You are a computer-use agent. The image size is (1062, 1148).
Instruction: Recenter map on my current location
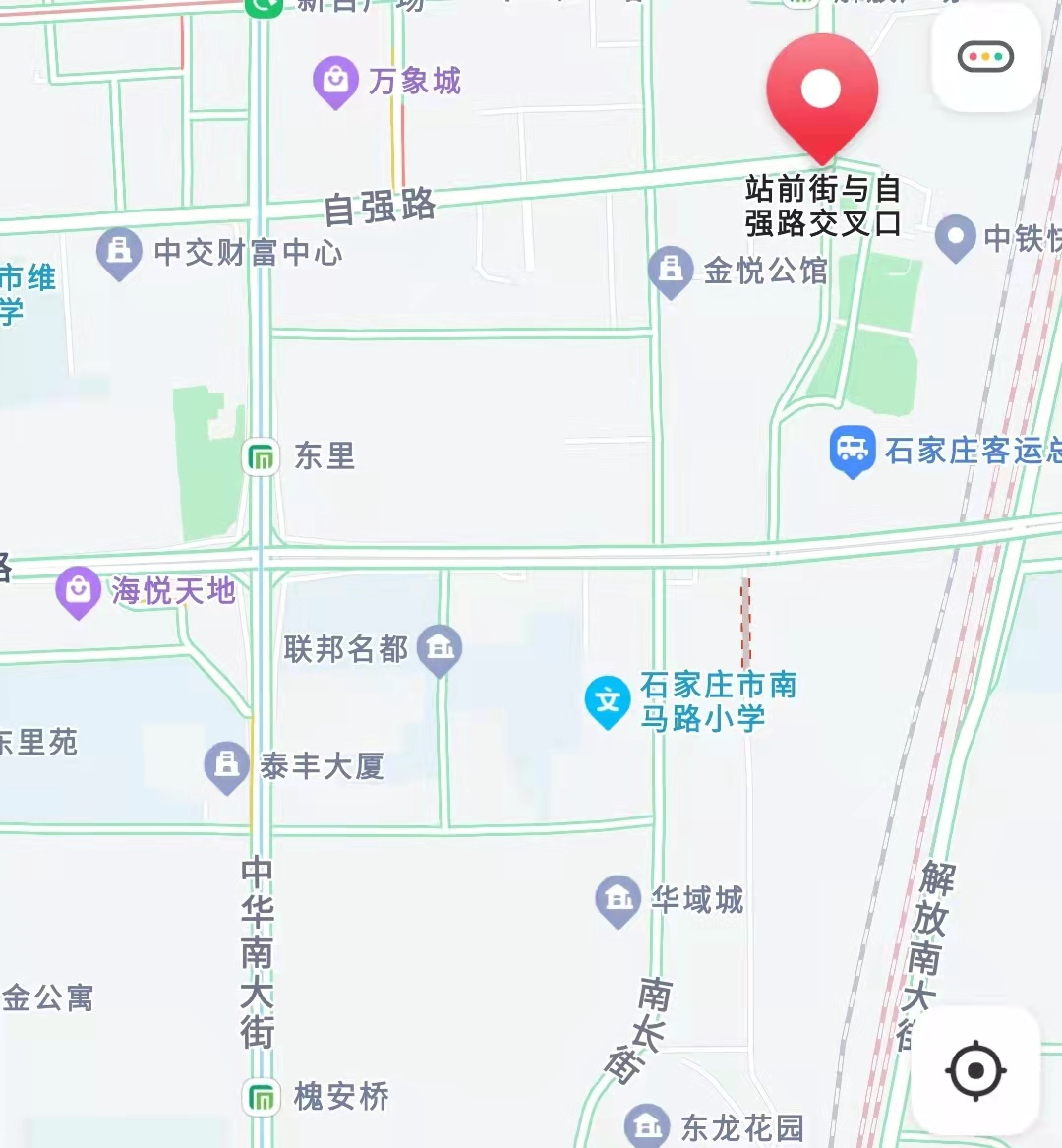(x=975, y=1070)
